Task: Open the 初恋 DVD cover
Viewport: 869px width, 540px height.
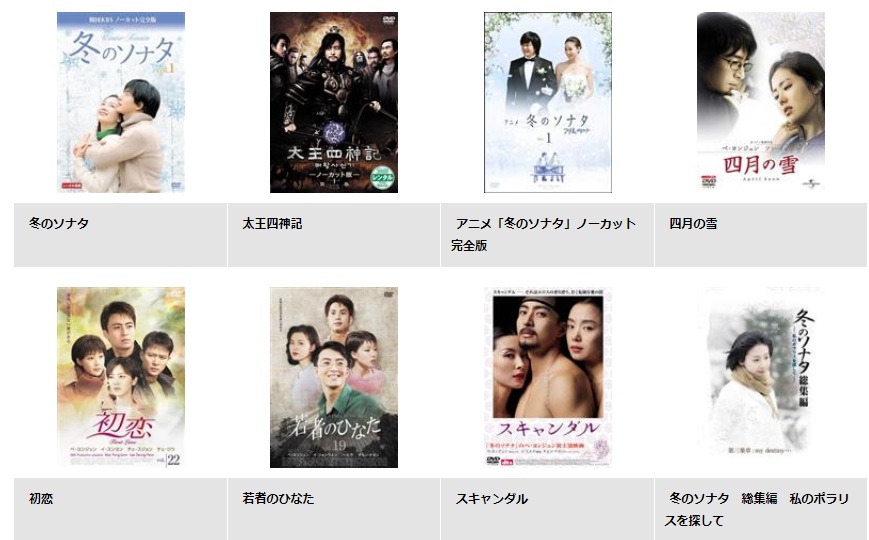Action: 120,377
